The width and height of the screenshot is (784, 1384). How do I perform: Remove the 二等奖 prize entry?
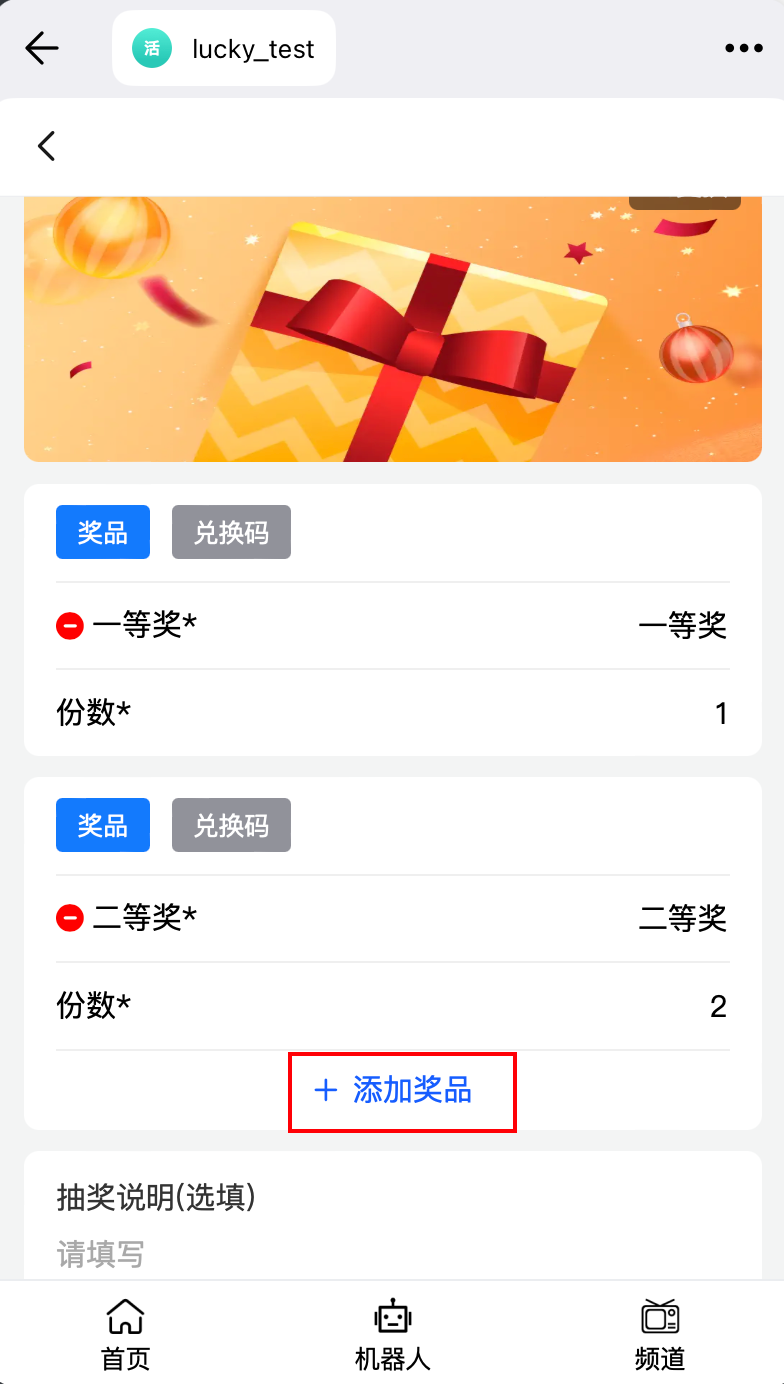70,918
